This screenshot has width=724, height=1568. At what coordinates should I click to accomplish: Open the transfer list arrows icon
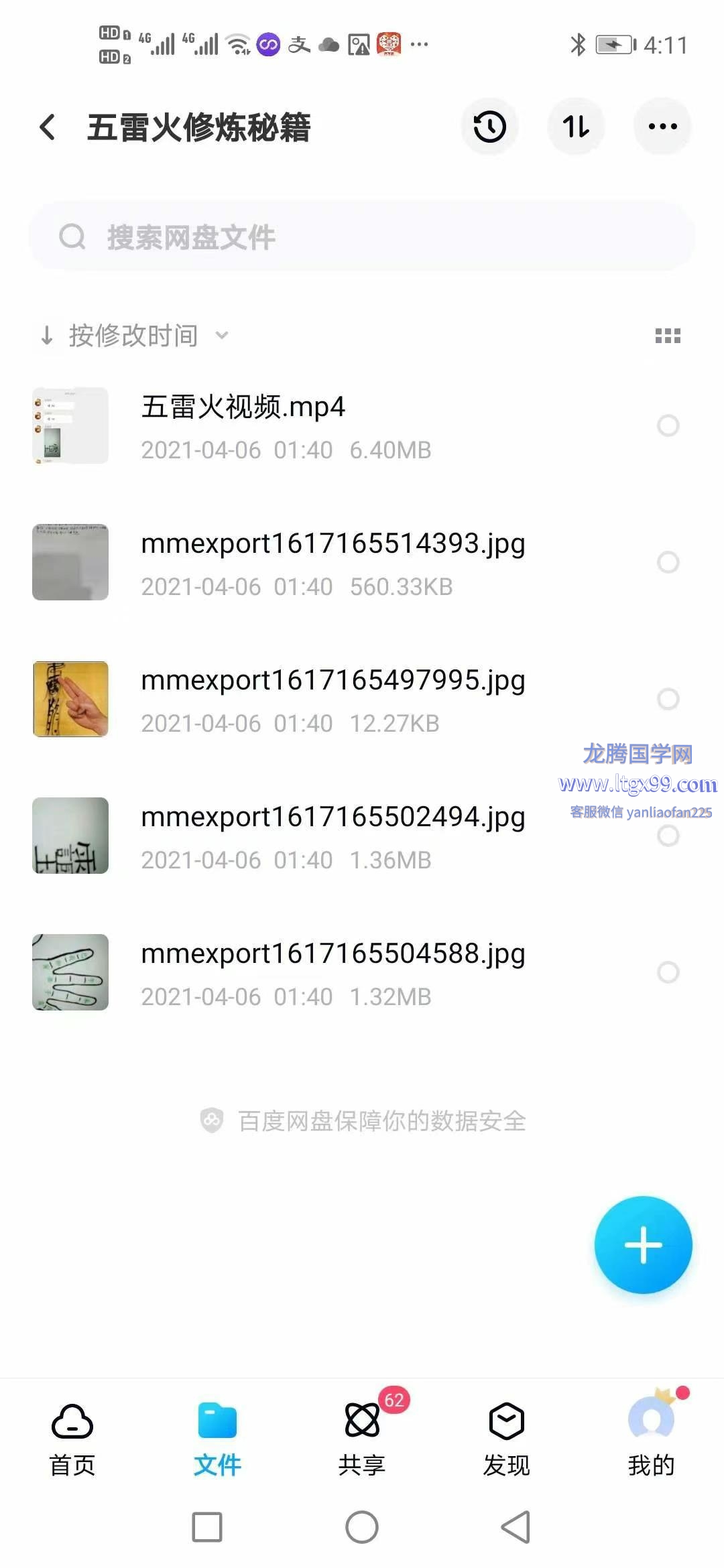(x=576, y=127)
